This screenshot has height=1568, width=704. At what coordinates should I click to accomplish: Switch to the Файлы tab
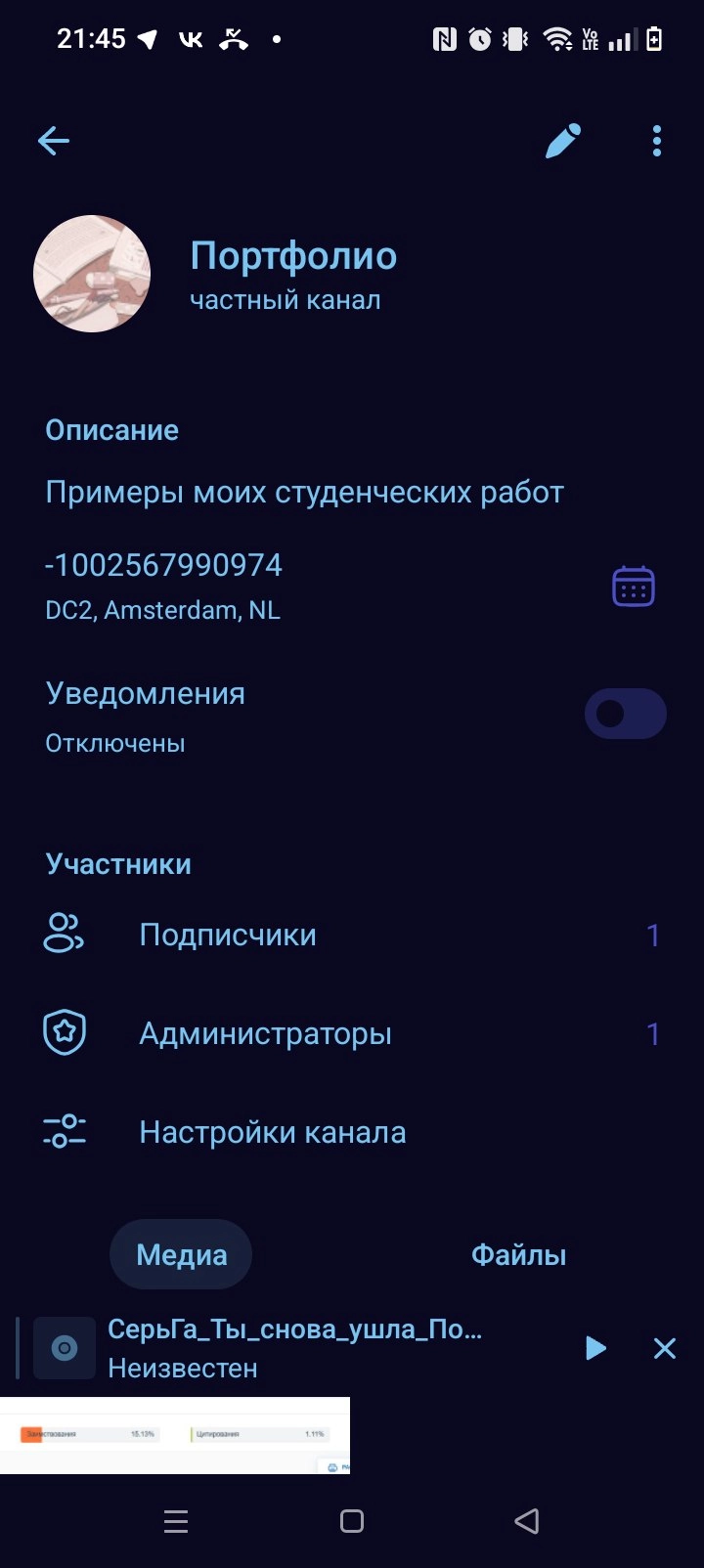518,1255
